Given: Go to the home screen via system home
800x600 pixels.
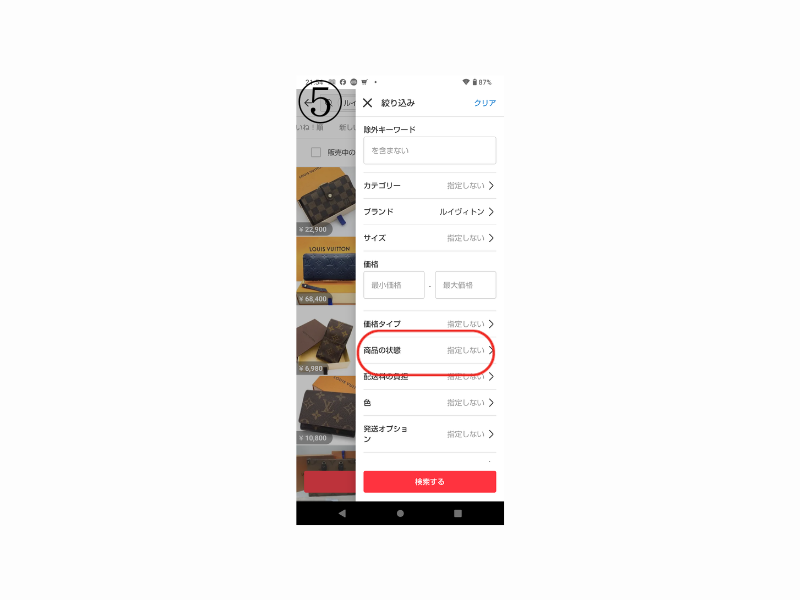Looking at the screenshot, I should pos(400,513).
